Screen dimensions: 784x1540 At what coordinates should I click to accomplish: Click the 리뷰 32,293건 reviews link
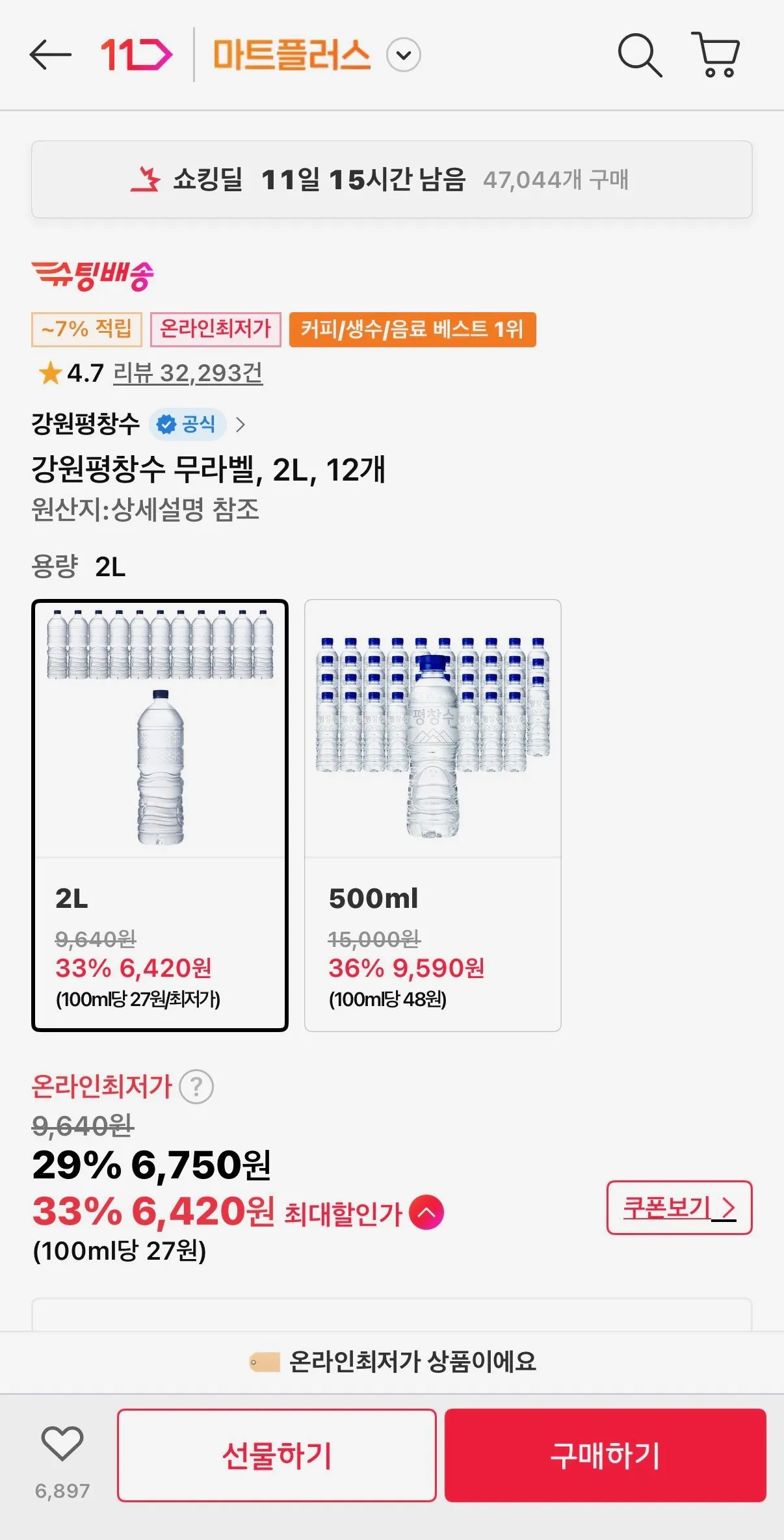190,373
